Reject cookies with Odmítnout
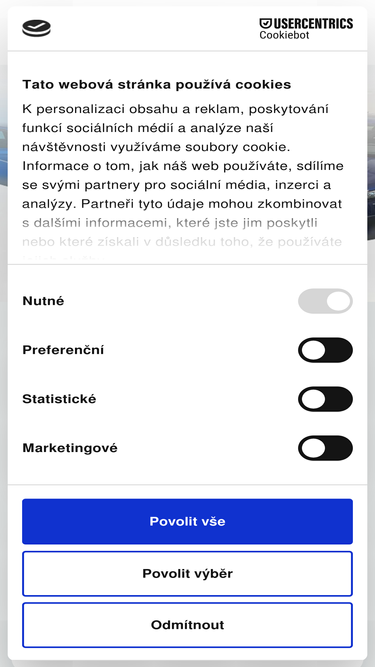The height and width of the screenshot is (667, 375). click(188, 625)
